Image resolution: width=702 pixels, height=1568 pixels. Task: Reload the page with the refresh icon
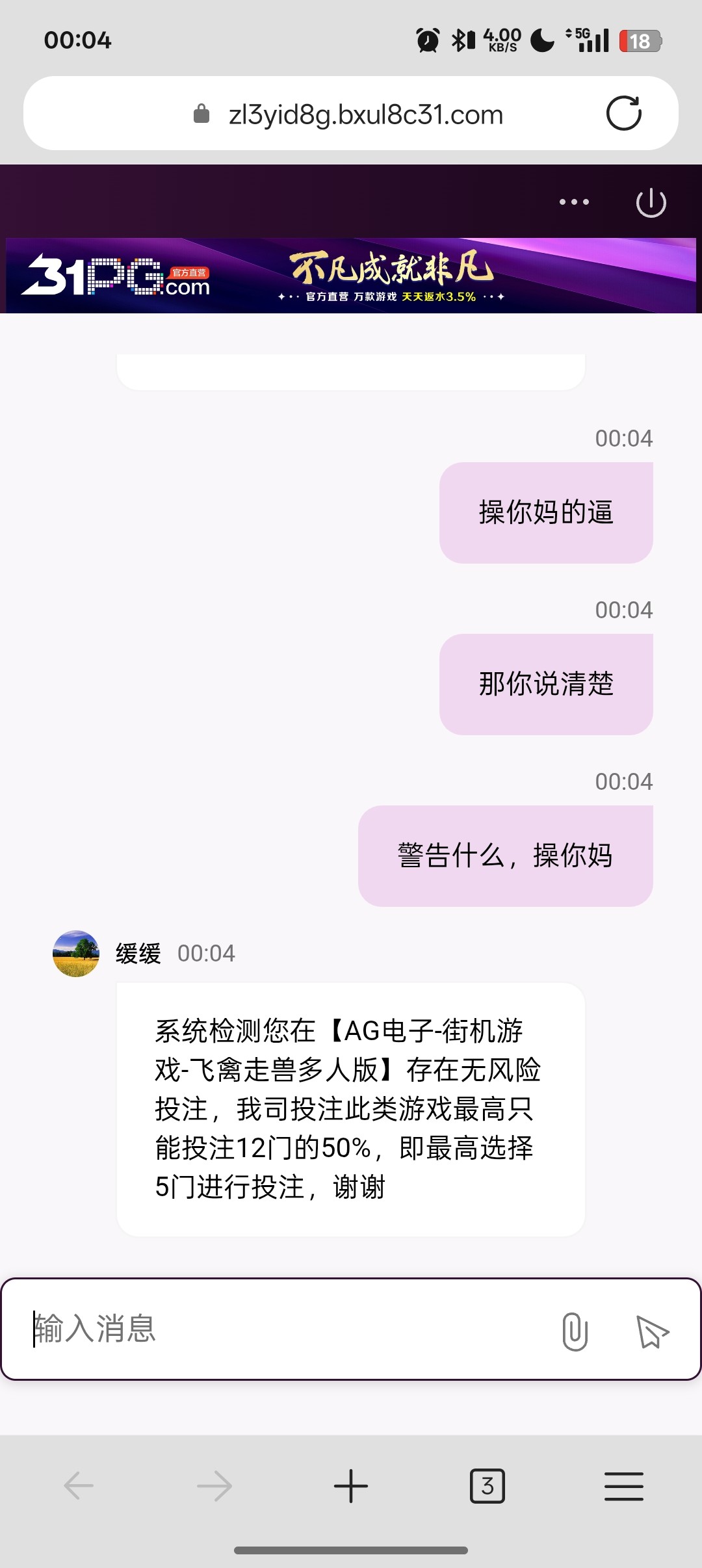[x=623, y=113]
